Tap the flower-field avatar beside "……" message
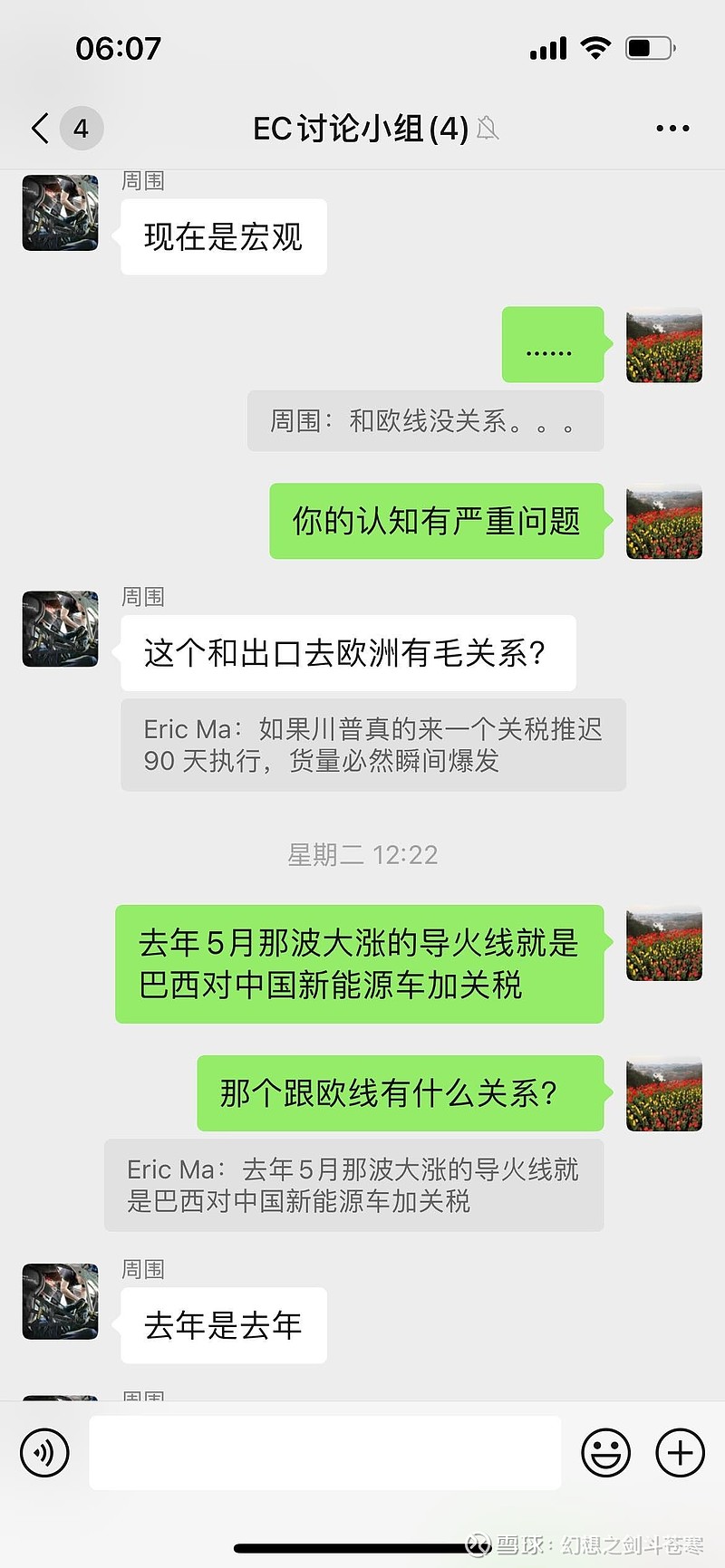Viewport: 725px width, 1568px height. (663, 345)
